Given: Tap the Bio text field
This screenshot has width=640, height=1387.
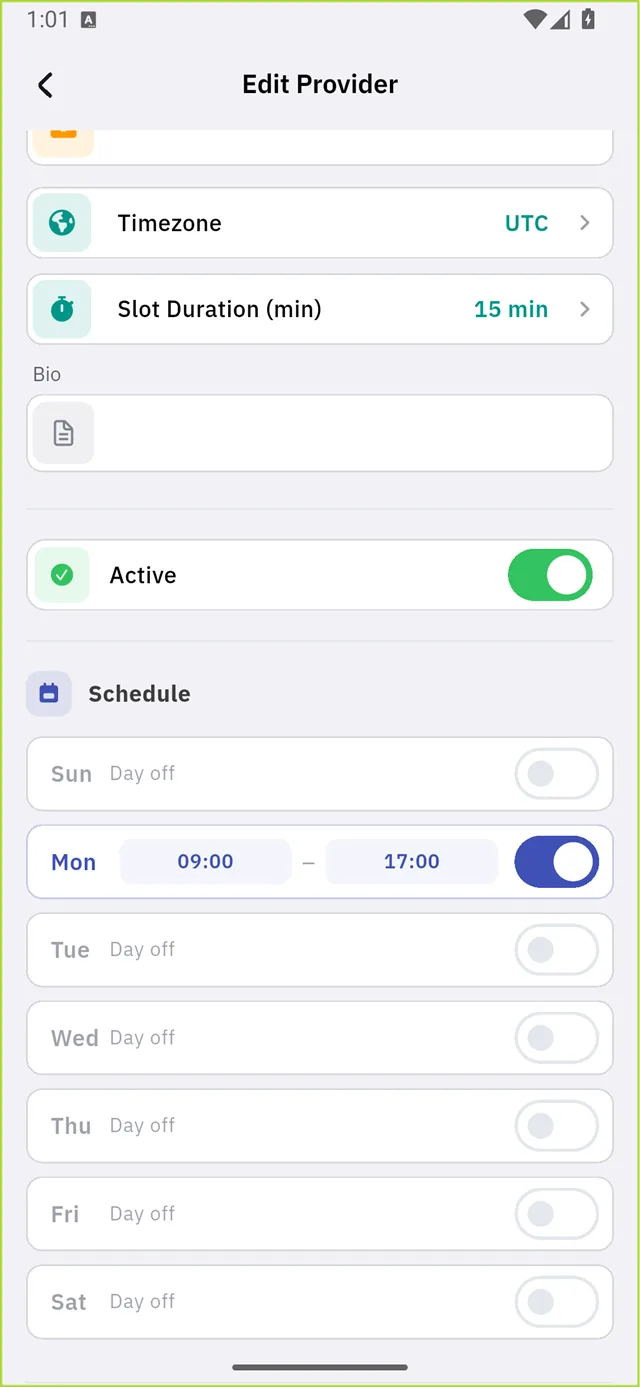Looking at the screenshot, I should [320, 433].
